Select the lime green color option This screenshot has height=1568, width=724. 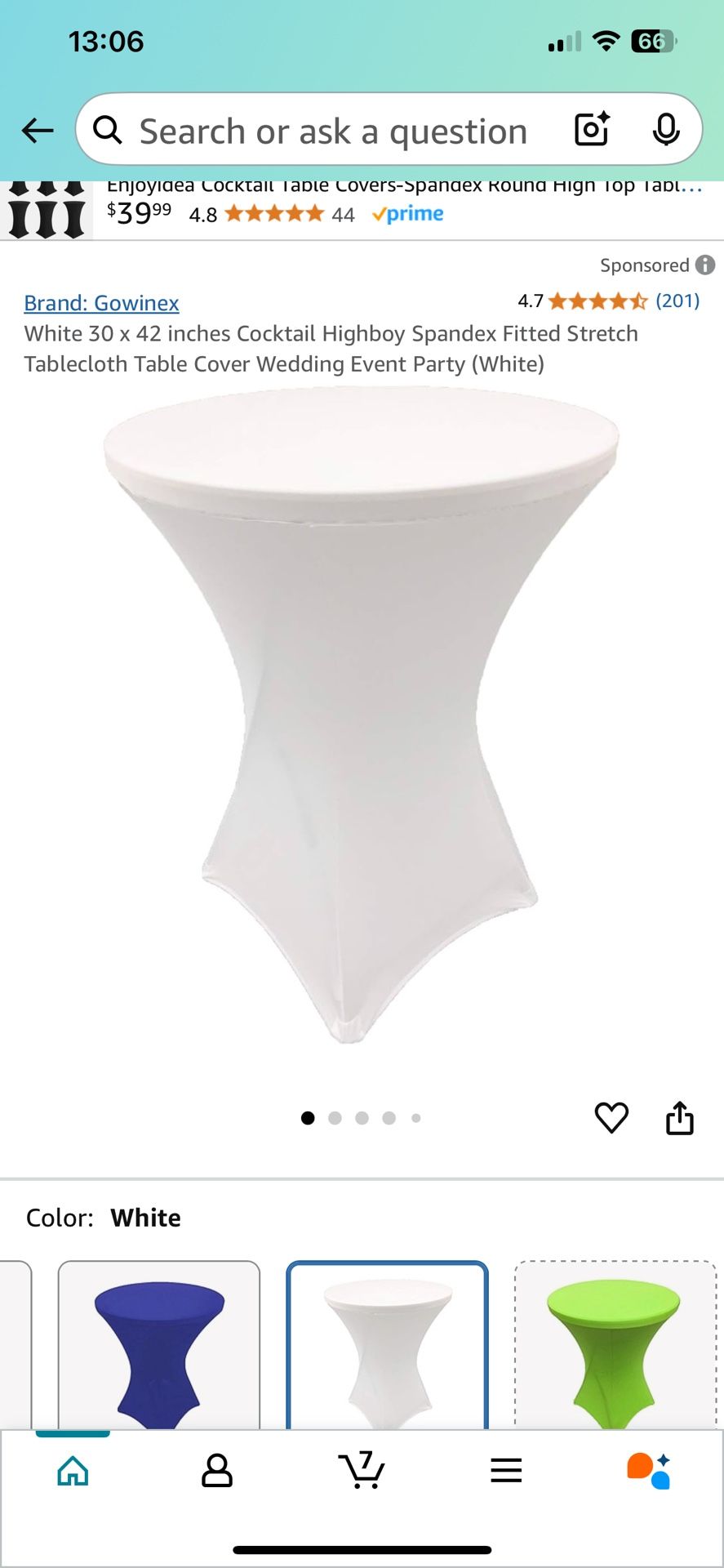coord(615,1347)
